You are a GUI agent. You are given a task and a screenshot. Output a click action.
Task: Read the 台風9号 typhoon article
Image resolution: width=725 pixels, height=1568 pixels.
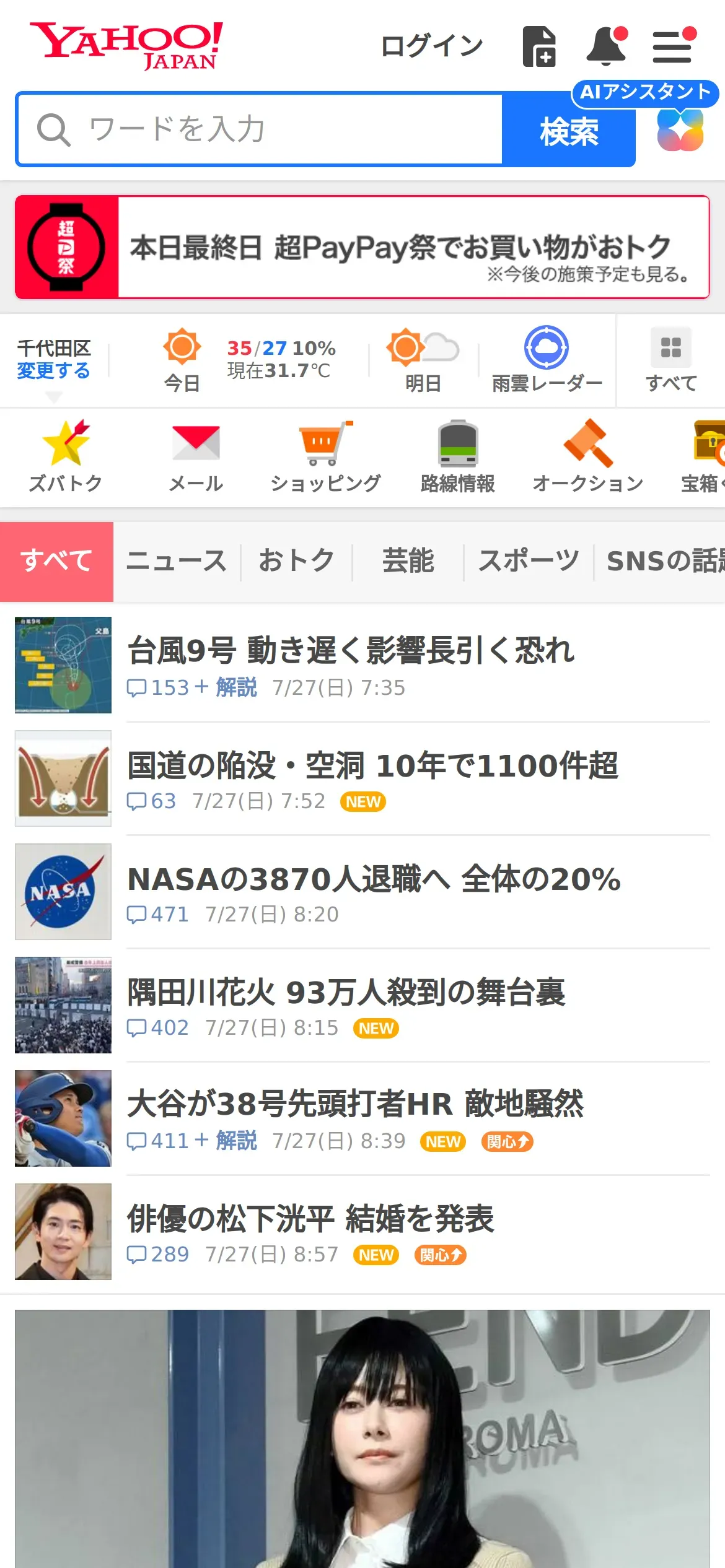pos(351,651)
